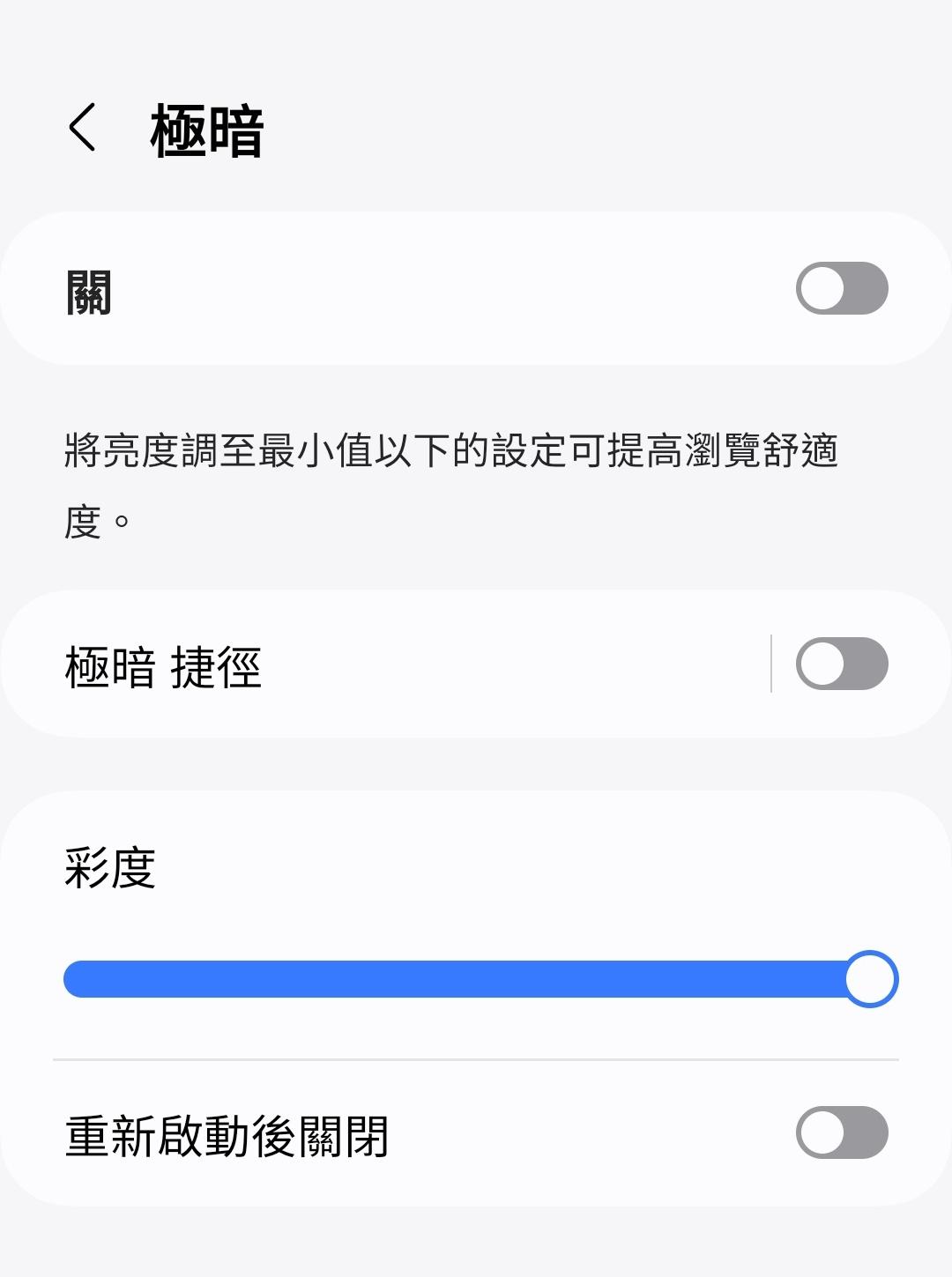Turn on the main 極暗 switch

click(841, 288)
